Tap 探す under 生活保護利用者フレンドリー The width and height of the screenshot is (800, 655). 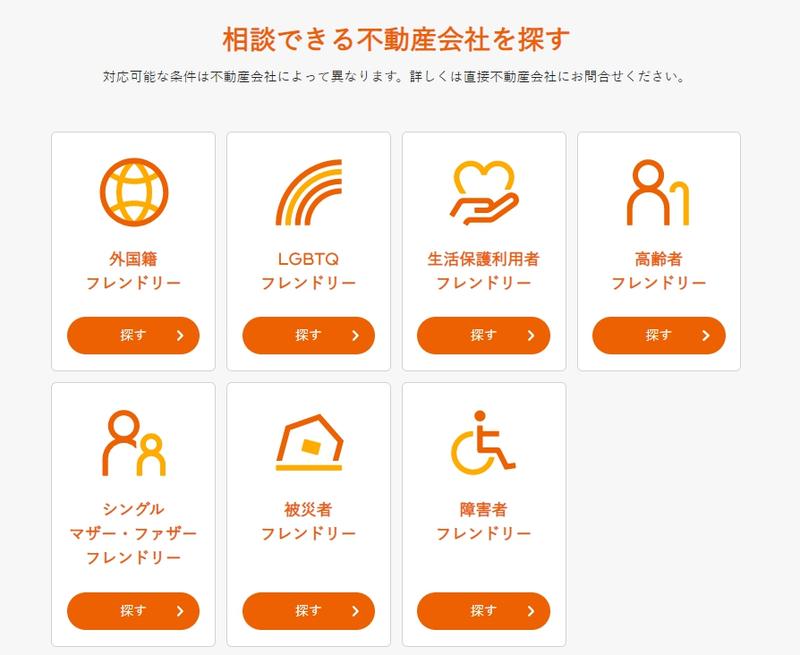click(x=483, y=335)
